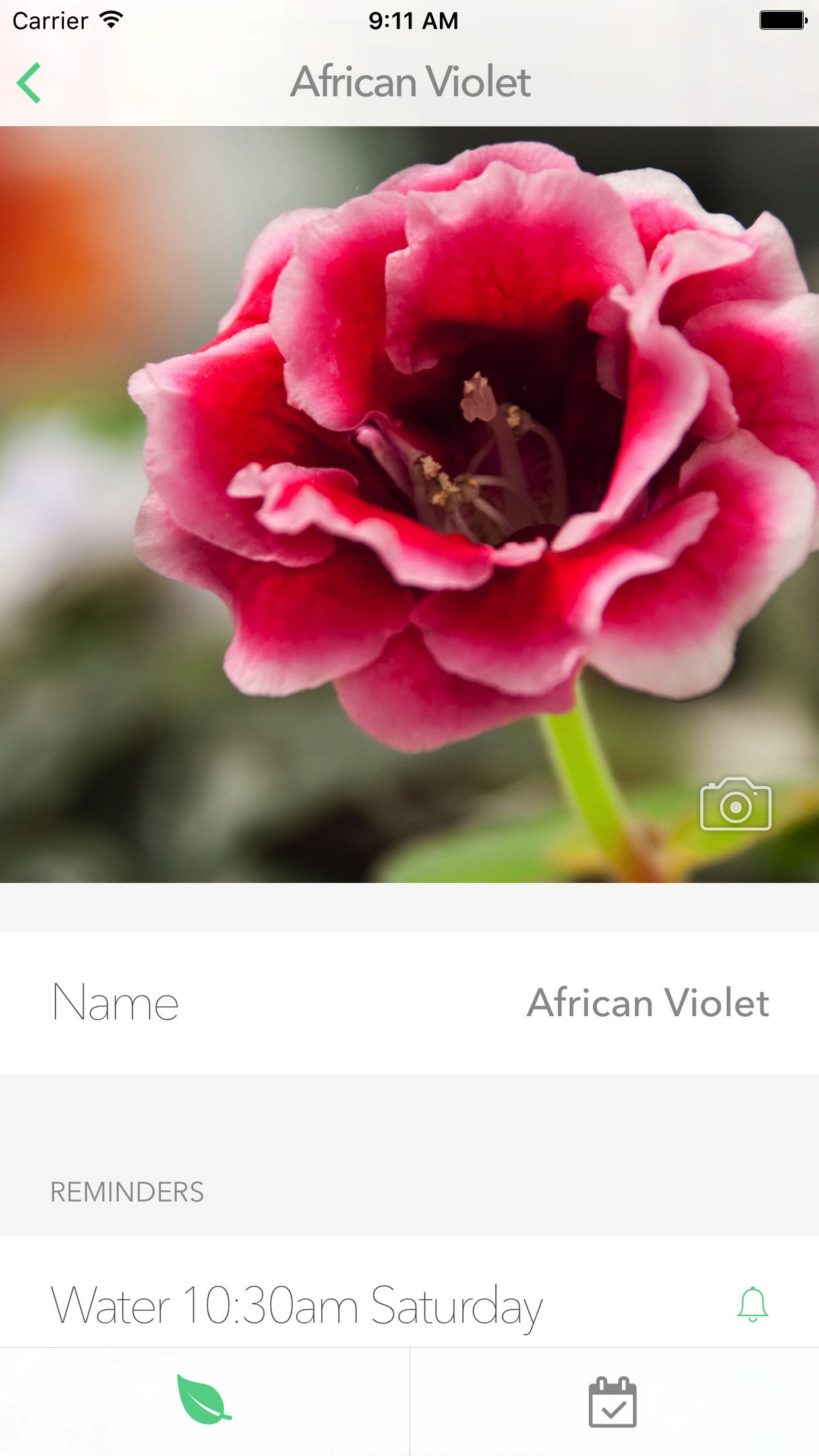819x1456 pixels.
Task: Toggle the bell on Water reminder
Action: pyautogui.click(x=752, y=1304)
